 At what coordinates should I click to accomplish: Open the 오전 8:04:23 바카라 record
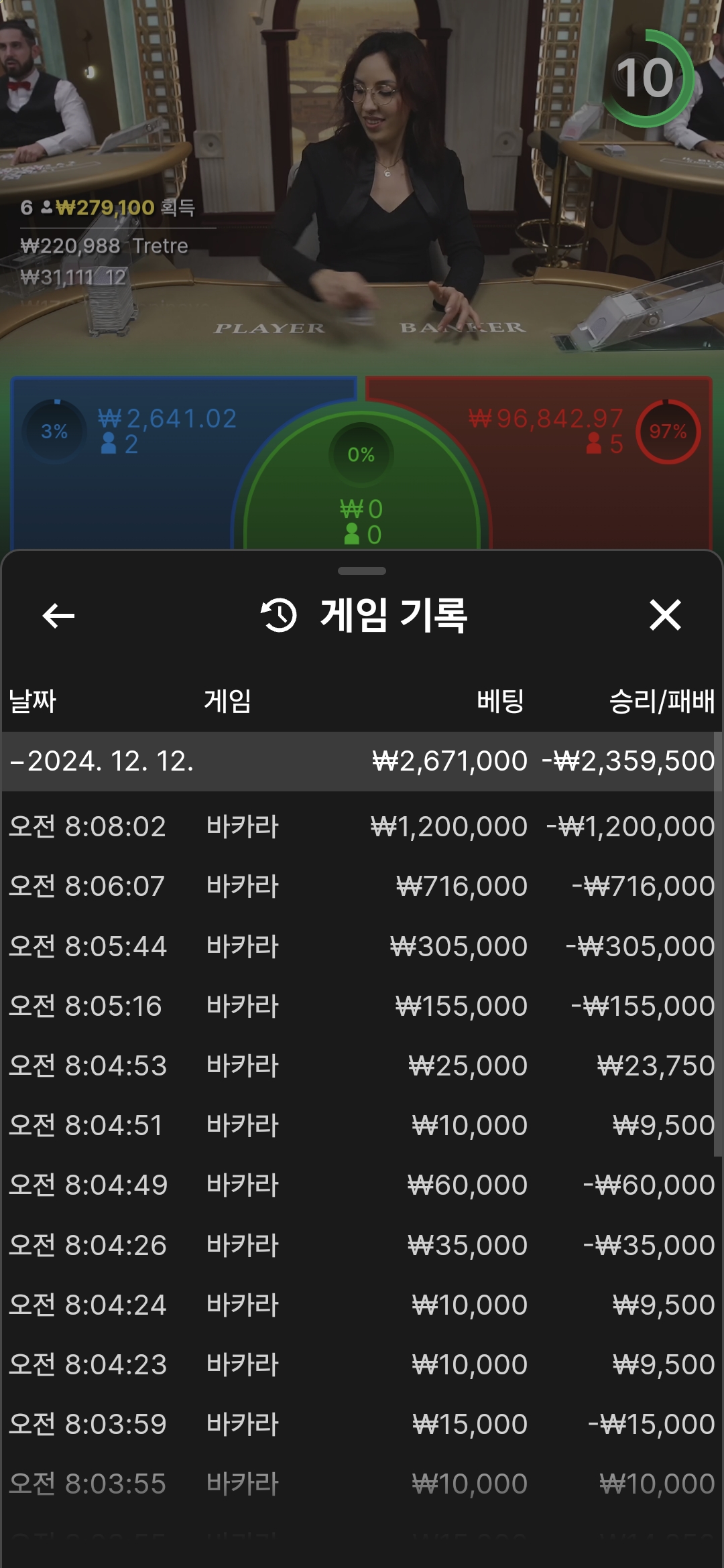coord(362,1364)
